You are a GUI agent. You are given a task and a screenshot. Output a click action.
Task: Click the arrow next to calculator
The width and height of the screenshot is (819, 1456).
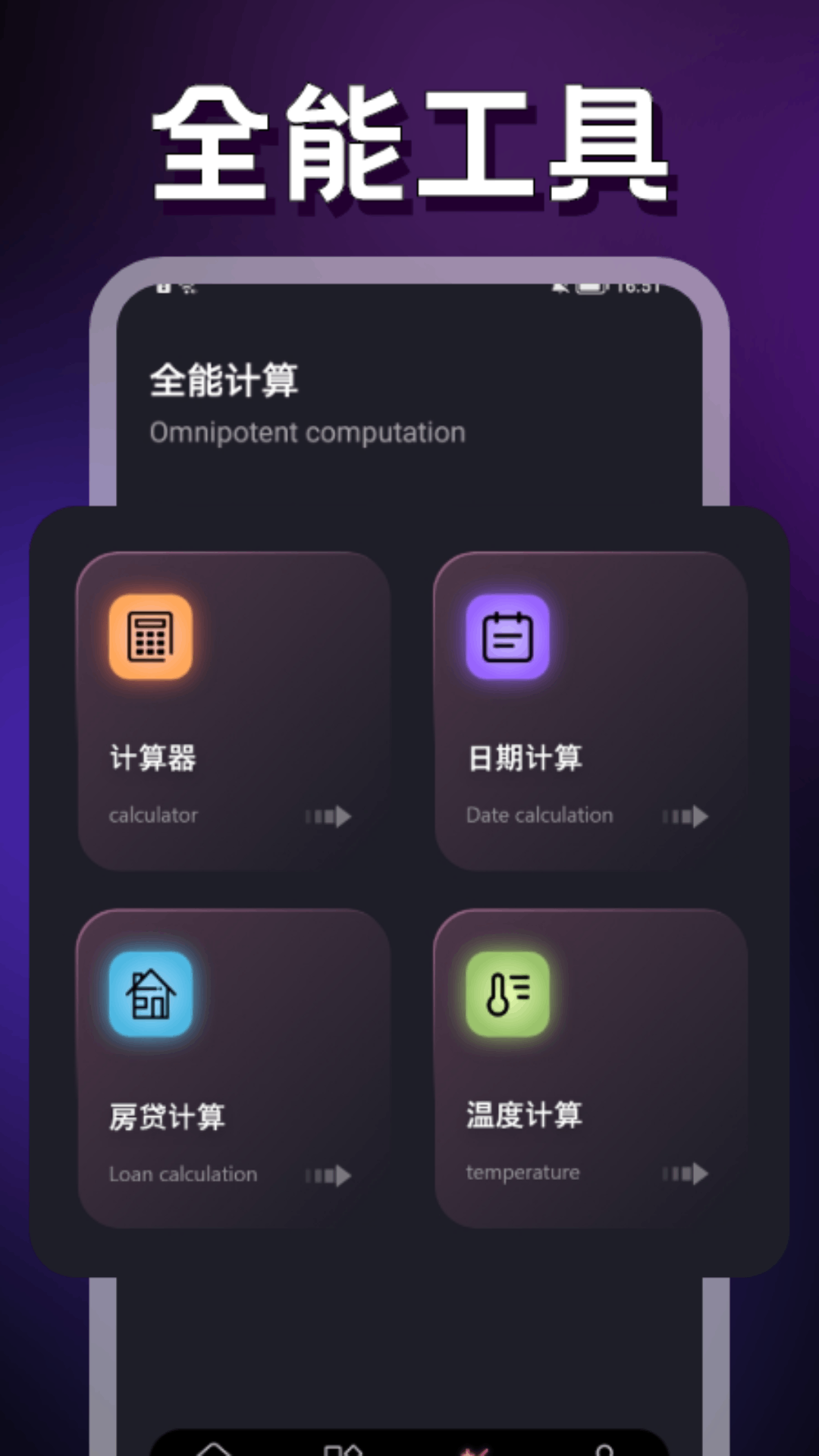pyautogui.click(x=330, y=816)
